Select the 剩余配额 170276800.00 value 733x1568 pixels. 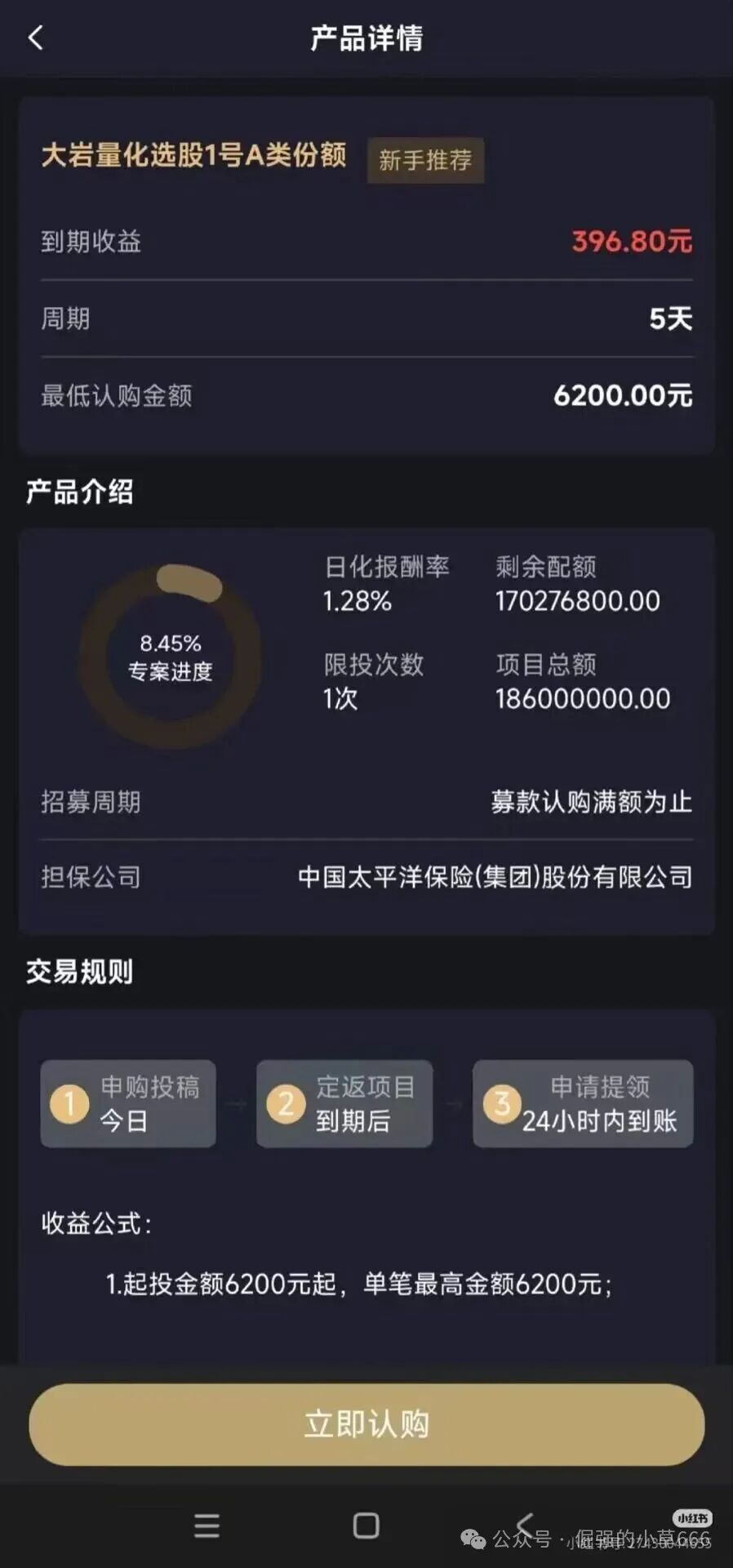click(x=577, y=600)
